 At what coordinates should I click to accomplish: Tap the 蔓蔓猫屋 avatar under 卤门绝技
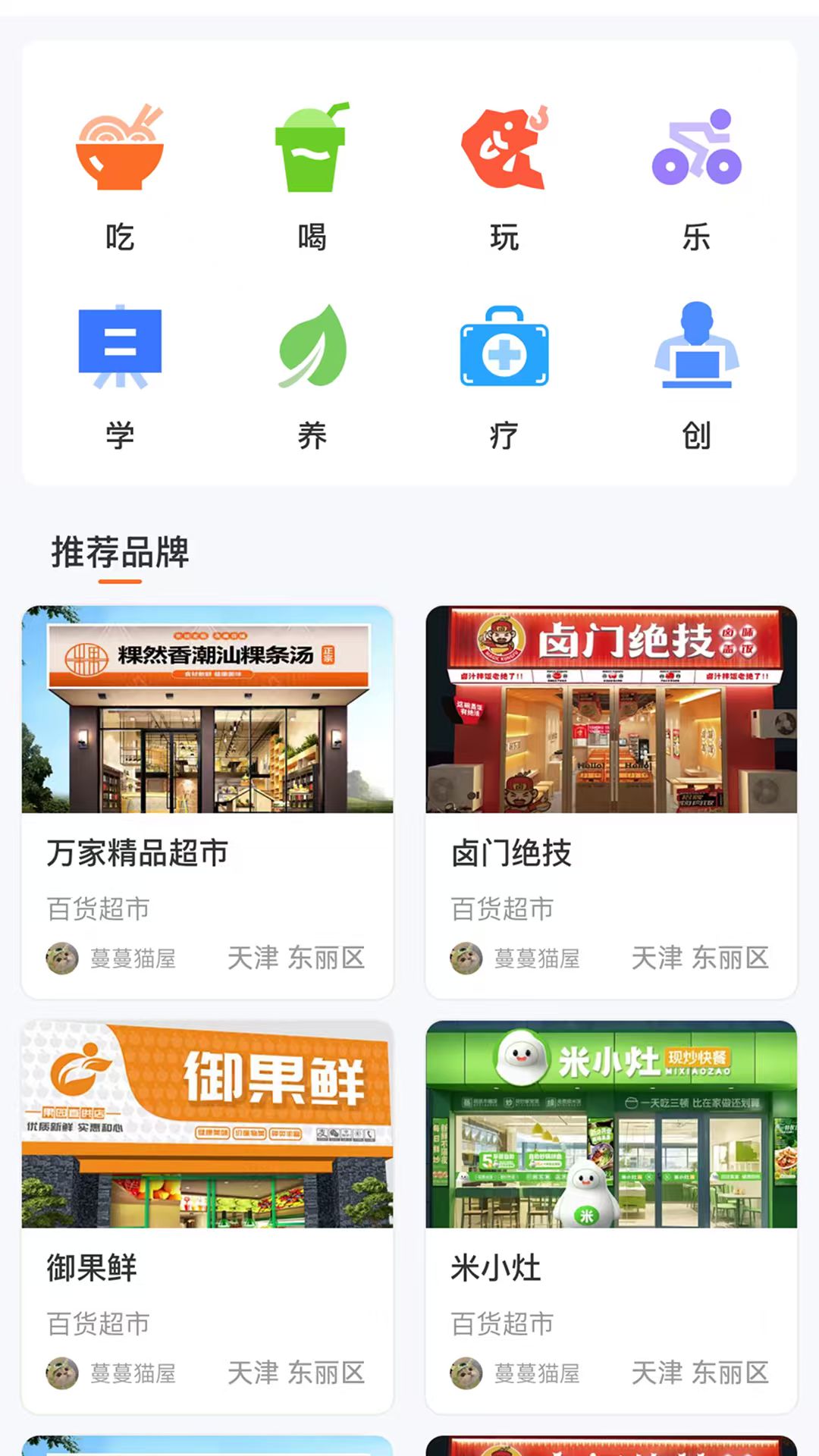(x=466, y=959)
